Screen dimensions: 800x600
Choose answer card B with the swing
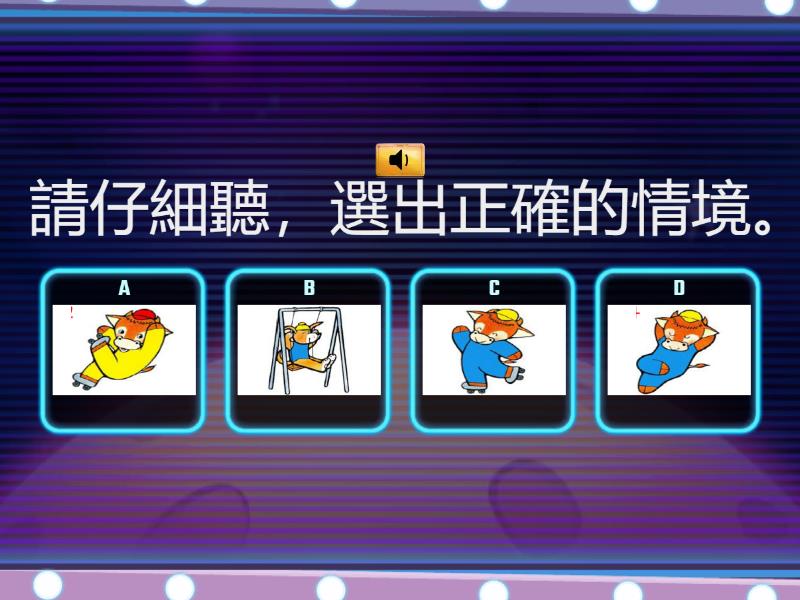(x=308, y=350)
